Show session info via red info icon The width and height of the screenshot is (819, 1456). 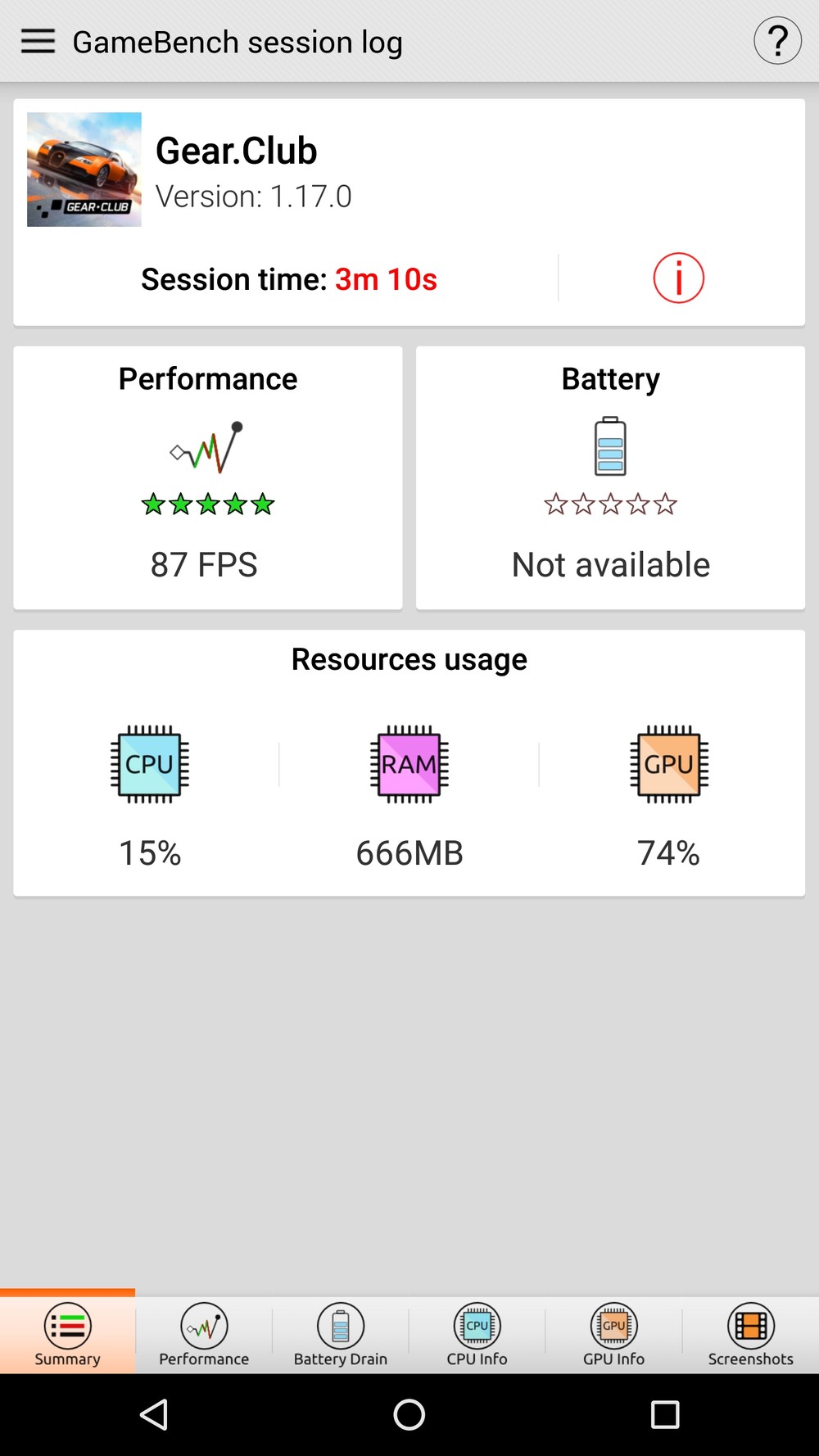click(x=678, y=278)
